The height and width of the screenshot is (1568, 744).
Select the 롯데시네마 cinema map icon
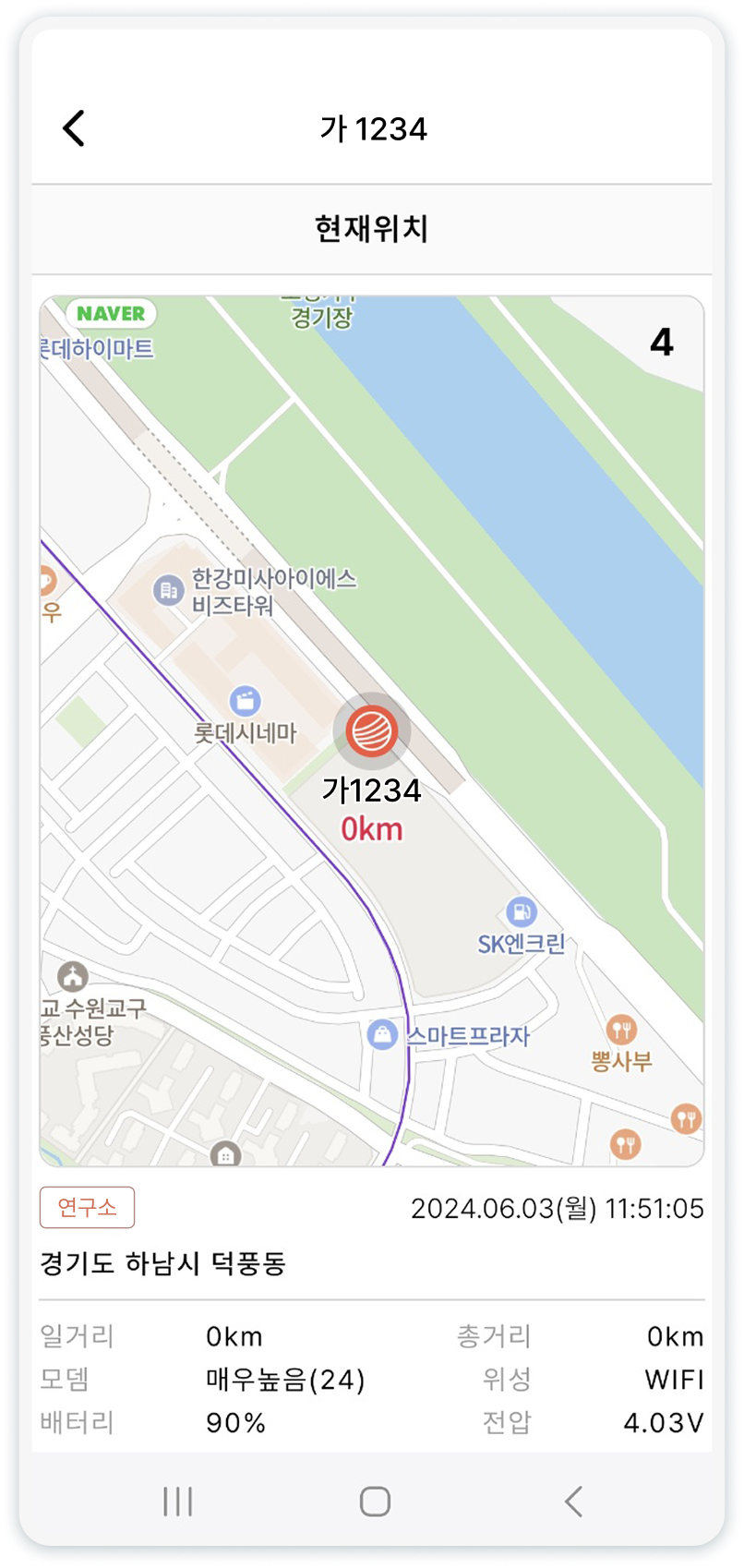click(244, 702)
